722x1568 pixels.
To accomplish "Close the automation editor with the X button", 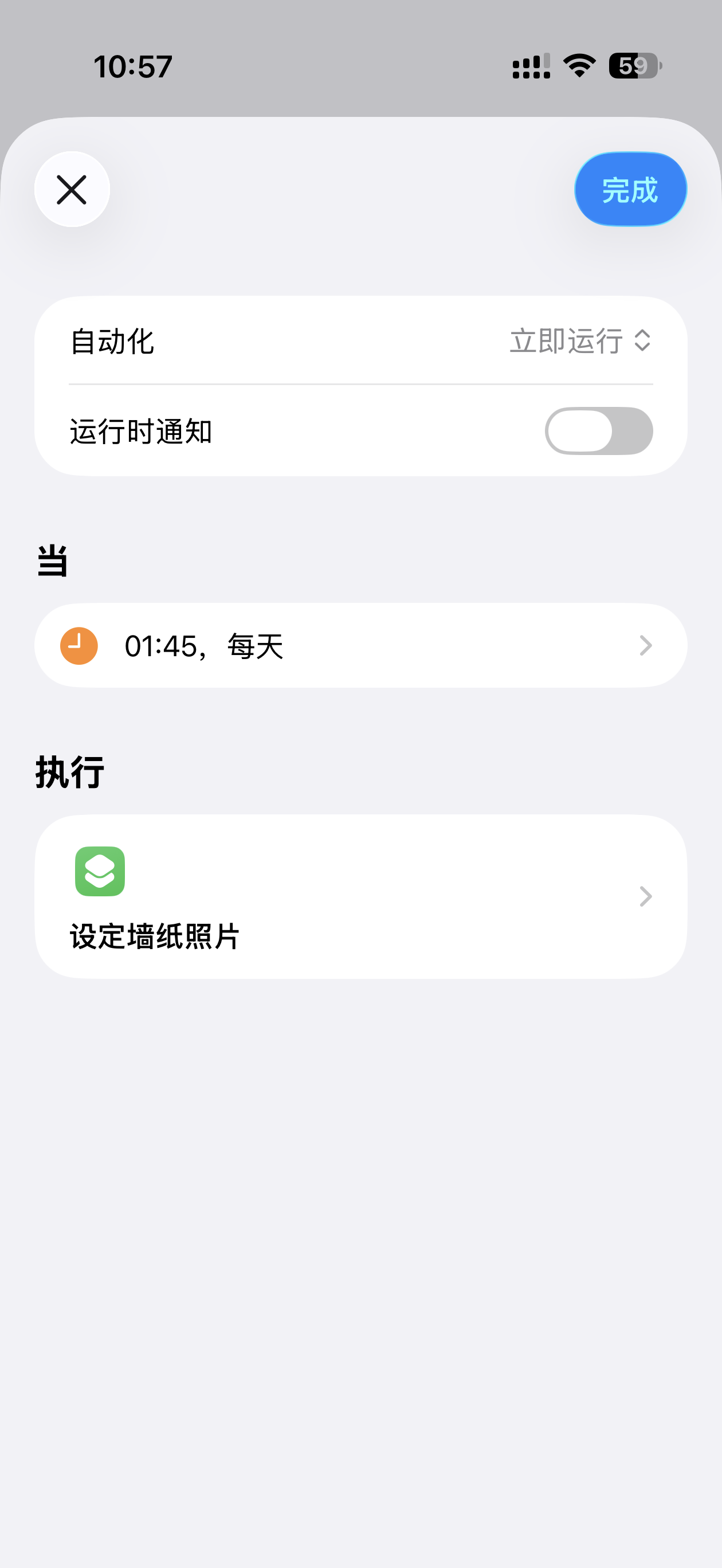I will click(x=72, y=189).
